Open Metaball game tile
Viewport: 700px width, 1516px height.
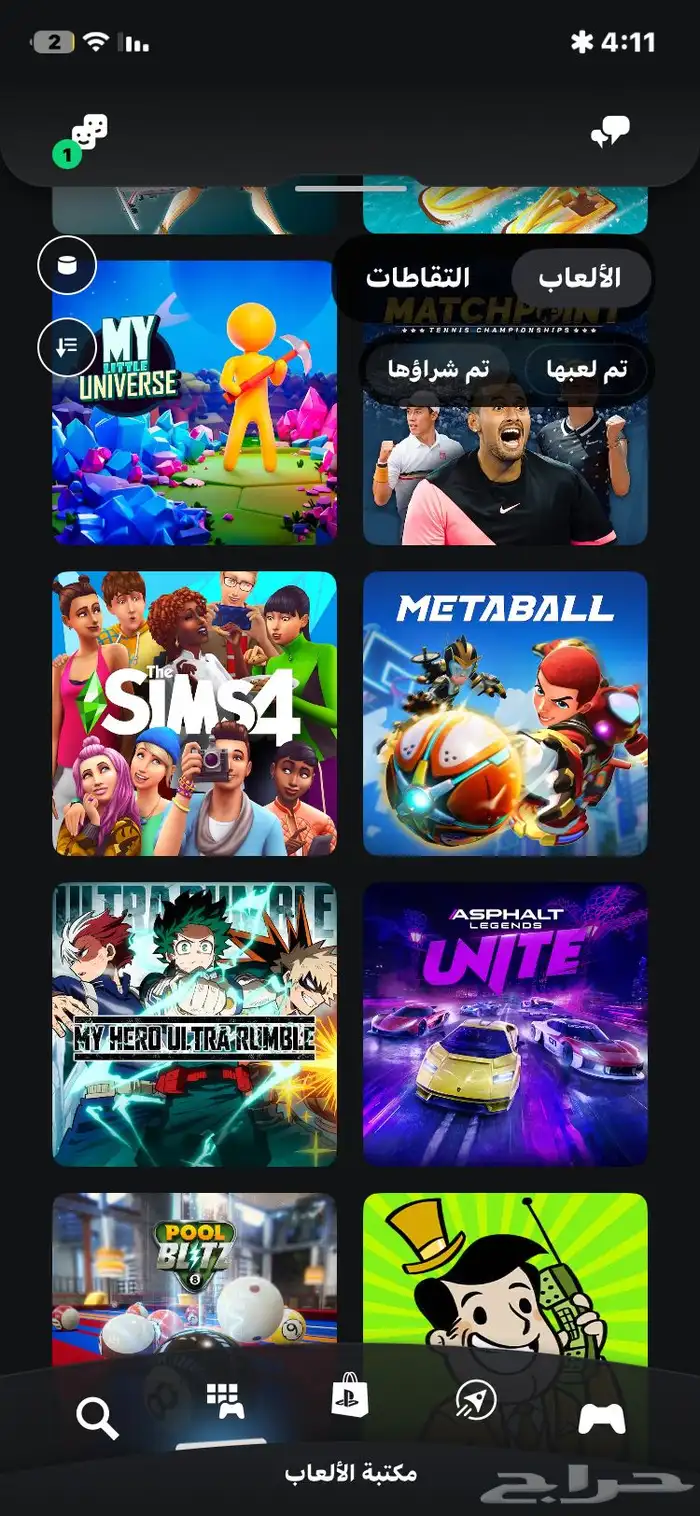click(505, 713)
